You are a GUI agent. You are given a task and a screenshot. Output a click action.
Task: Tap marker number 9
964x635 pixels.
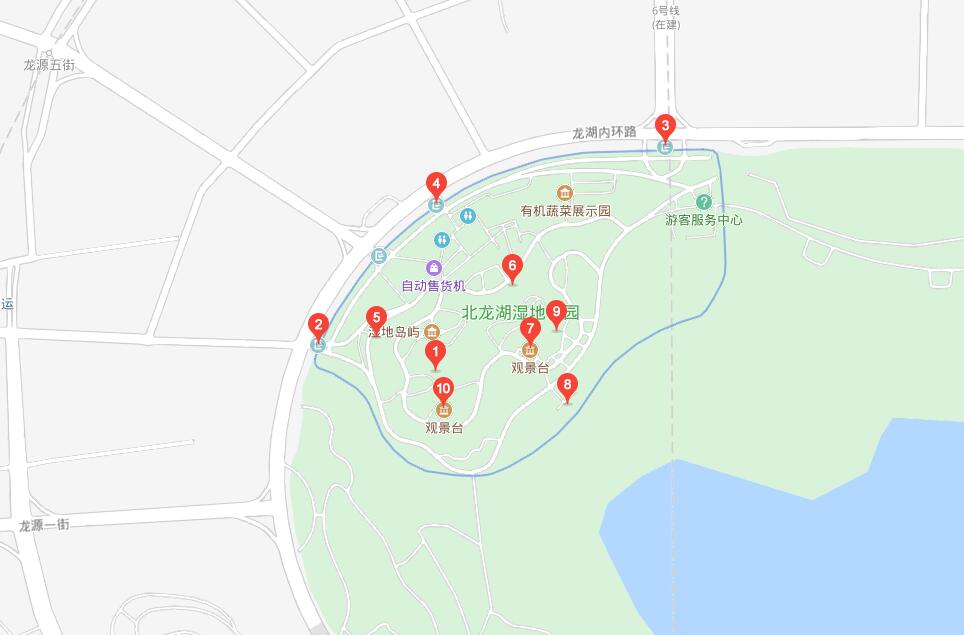(x=557, y=312)
